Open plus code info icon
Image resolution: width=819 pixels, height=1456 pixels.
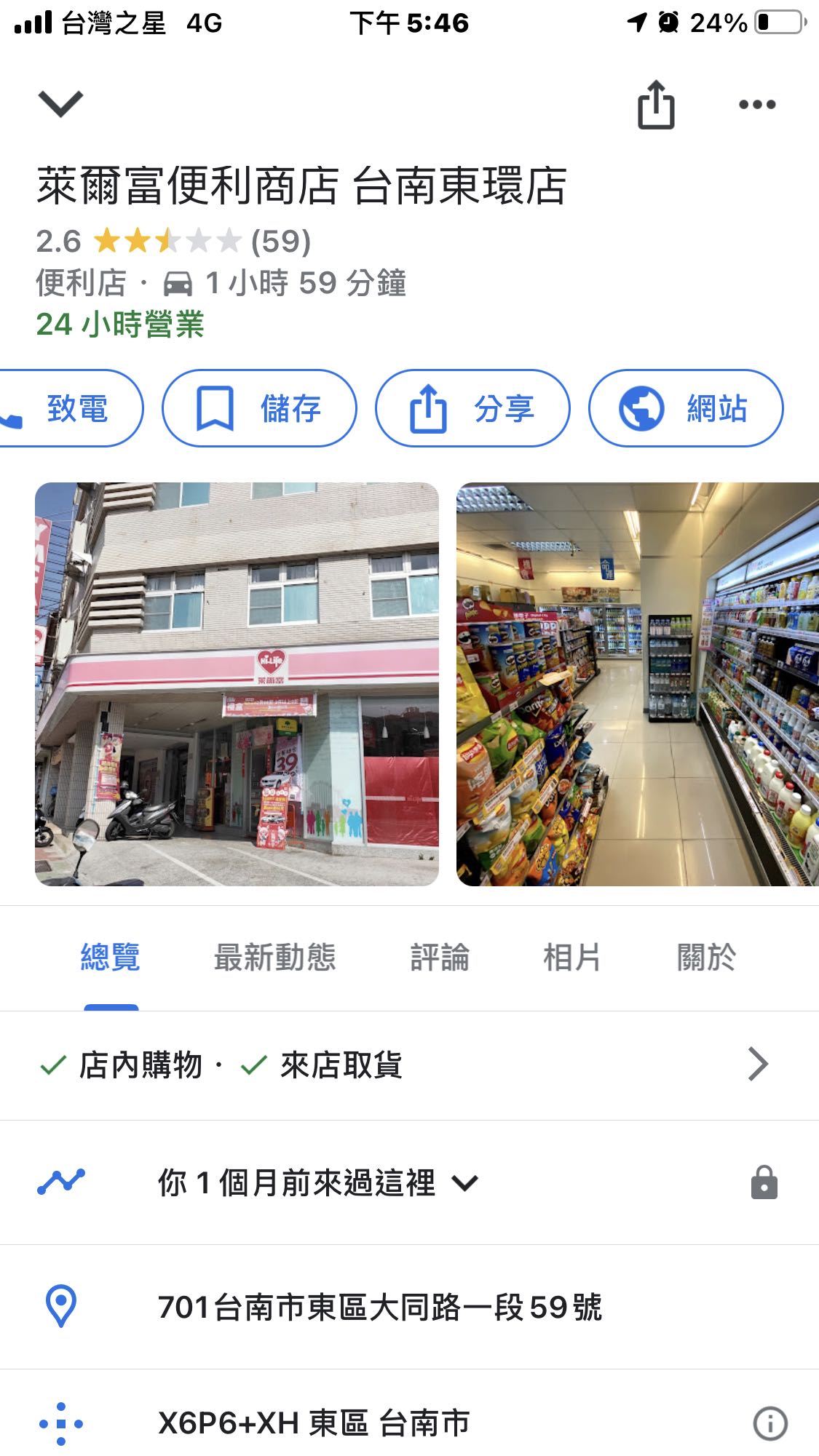pos(769,1423)
